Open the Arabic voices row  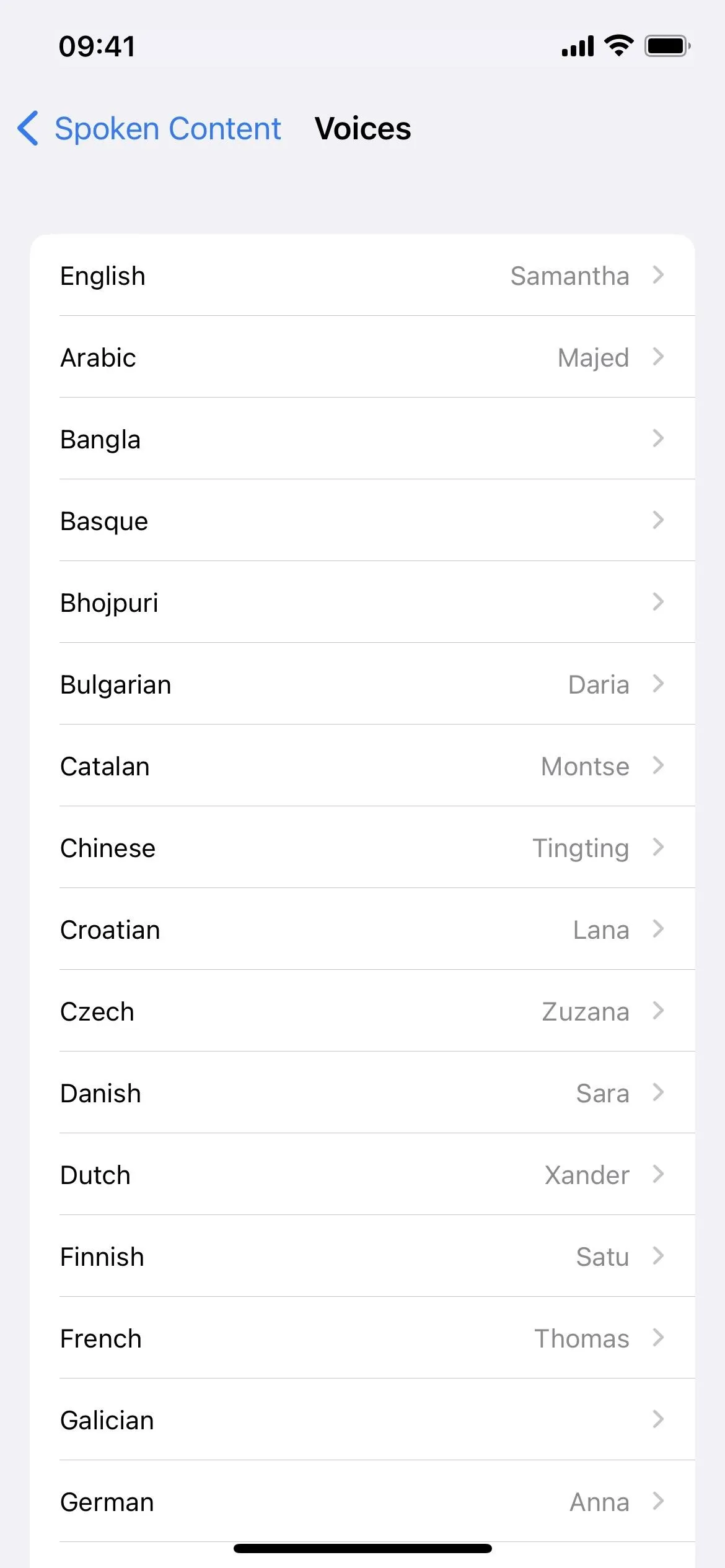click(362, 357)
